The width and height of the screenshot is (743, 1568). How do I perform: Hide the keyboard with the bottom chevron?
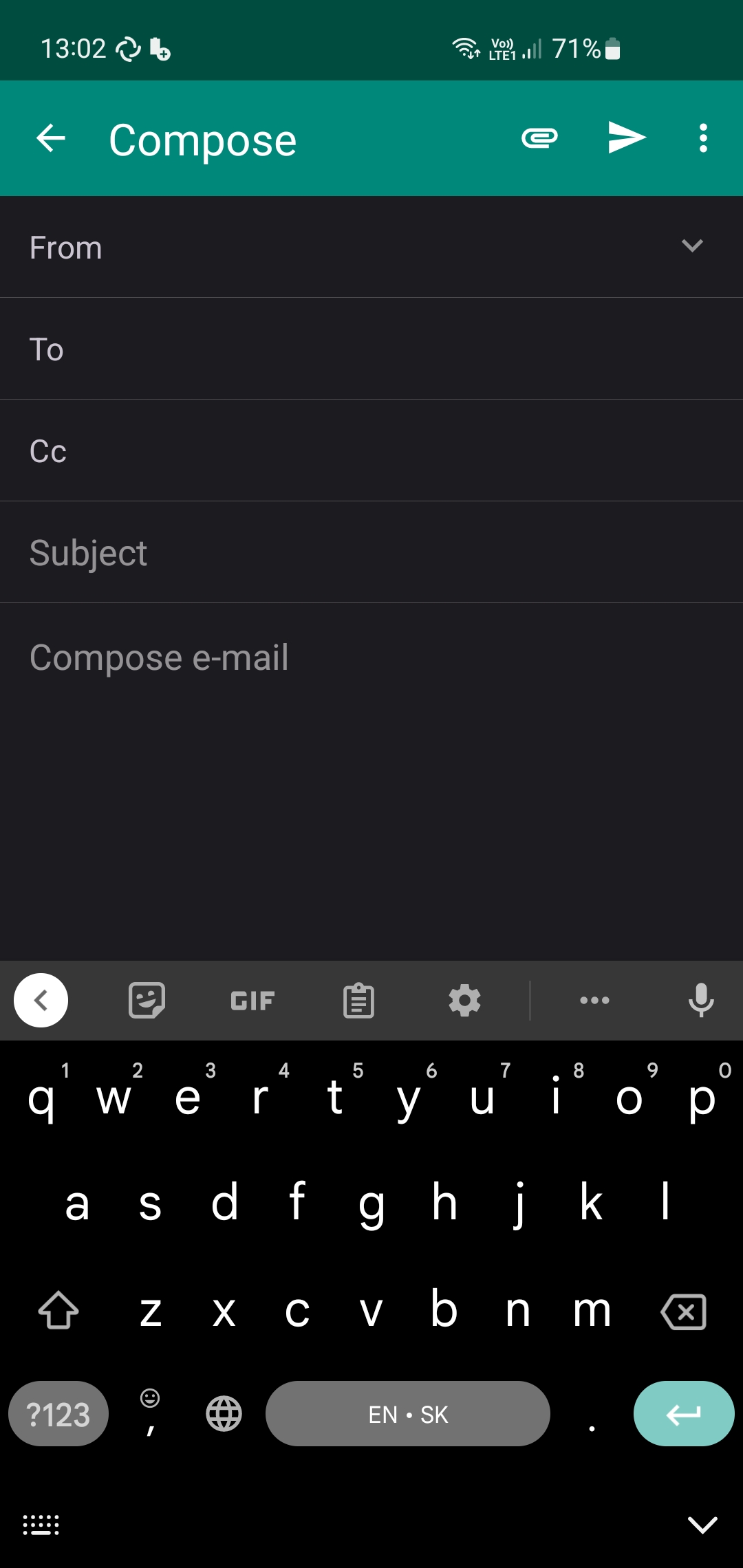coord(702,1525)
